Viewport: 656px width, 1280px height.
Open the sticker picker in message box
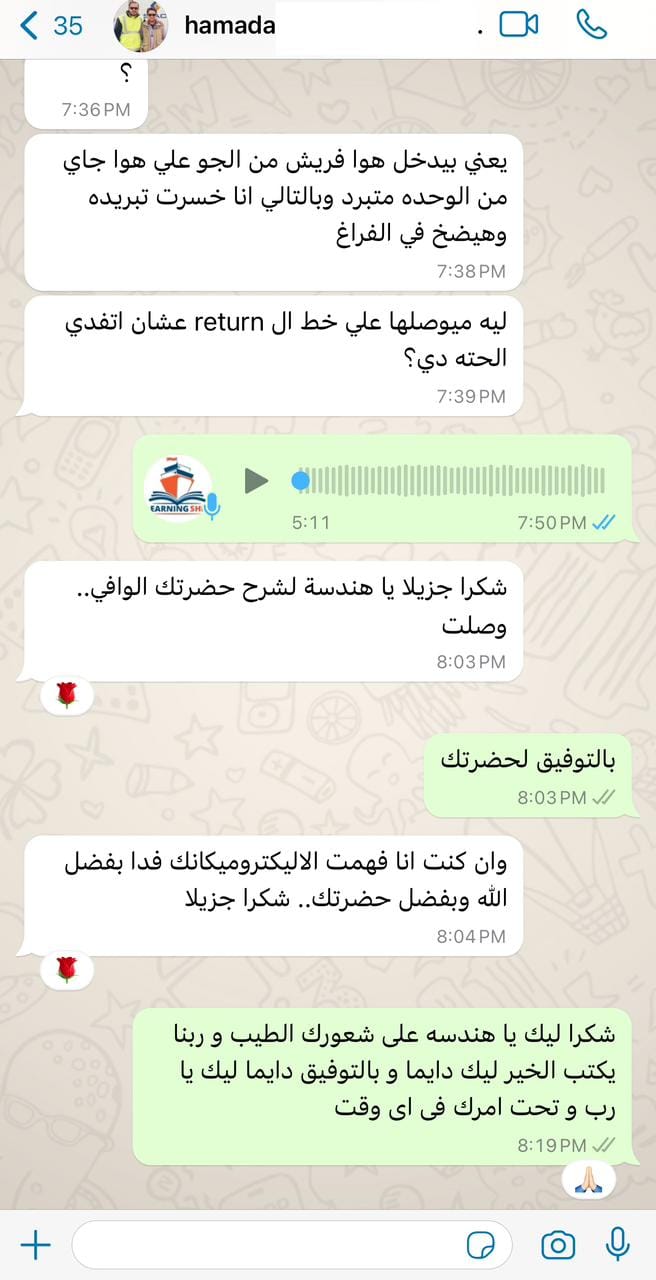point(481,1245)
